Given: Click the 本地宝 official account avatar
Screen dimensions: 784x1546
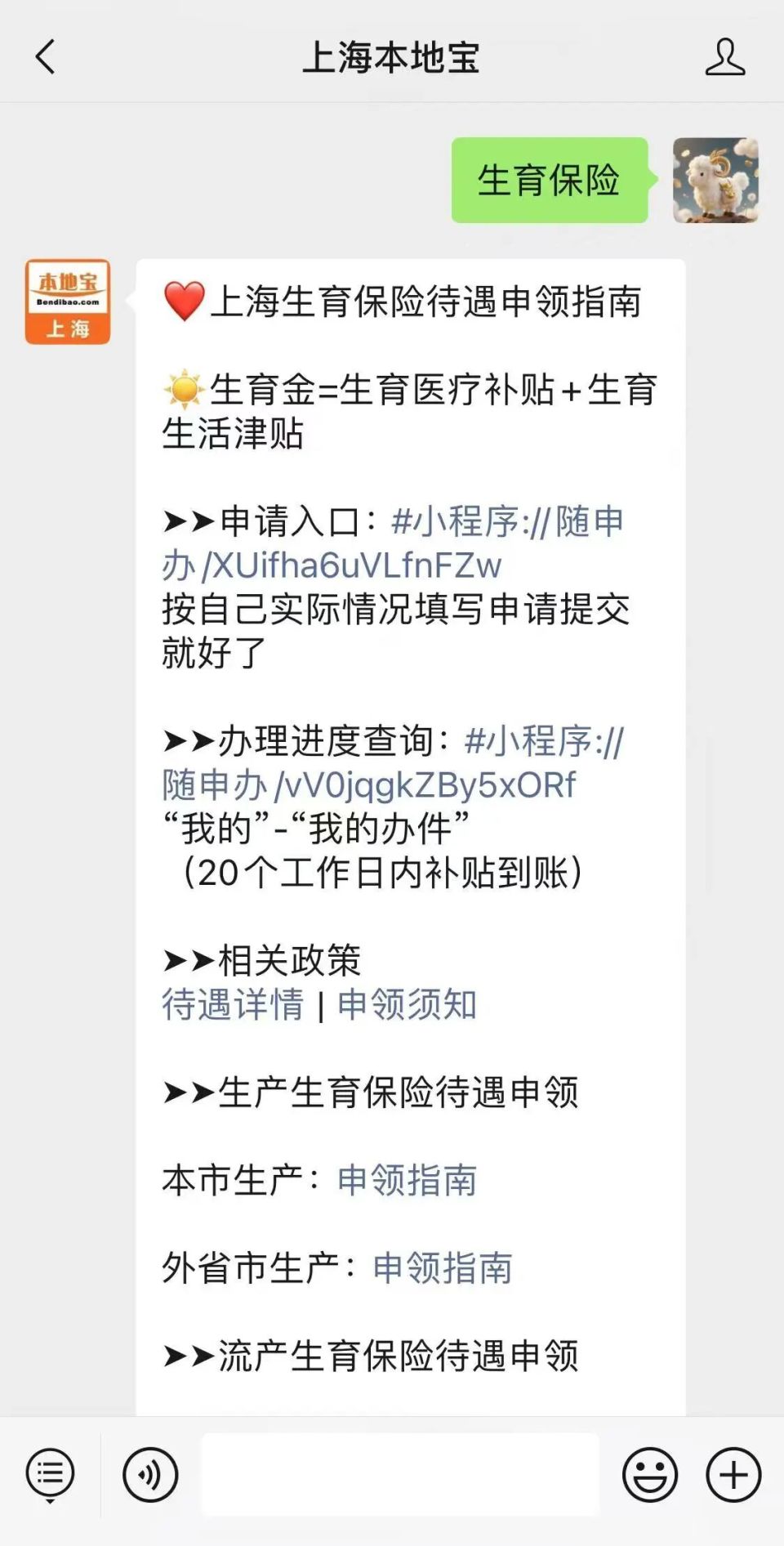Looking at the screenshot, I should click(x=68, y=302).
